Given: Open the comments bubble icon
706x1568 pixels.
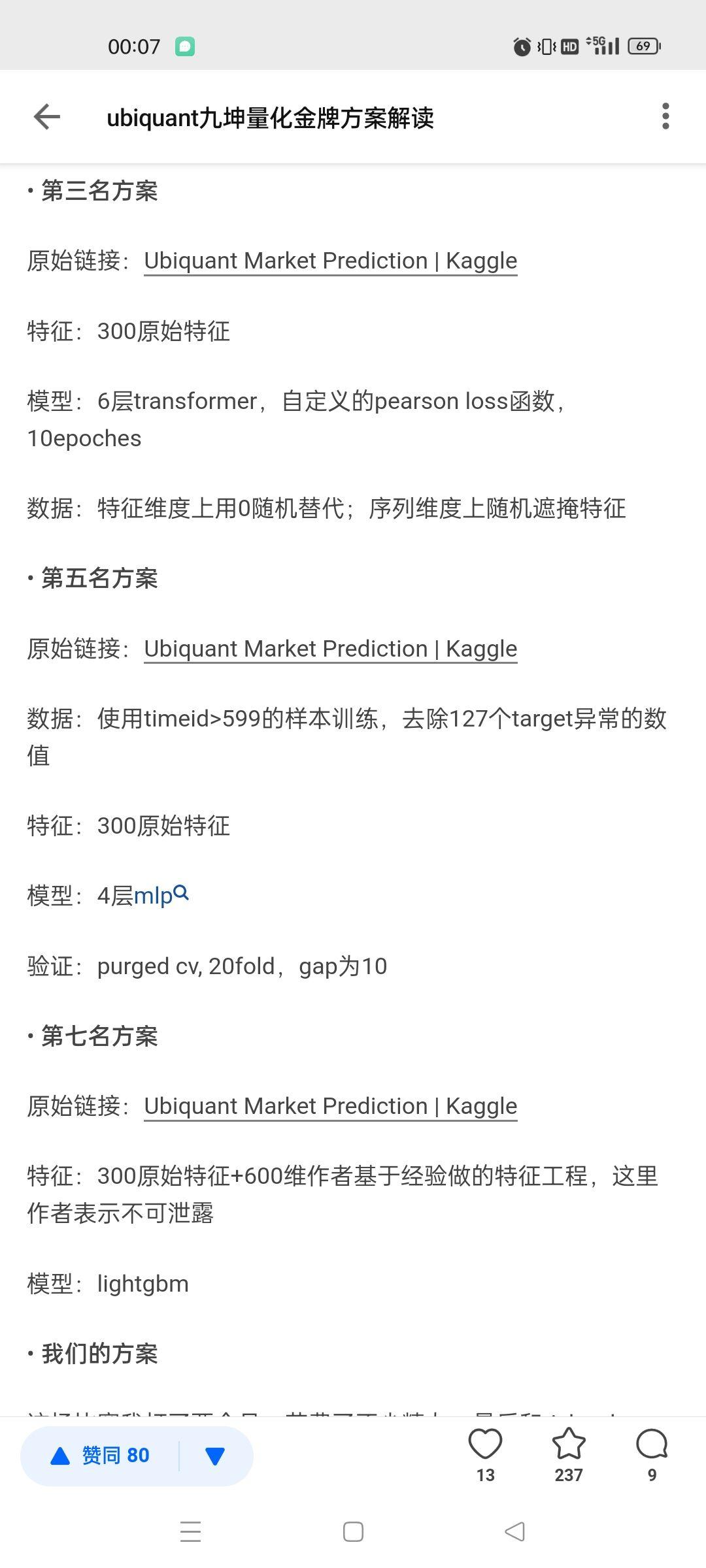Looking at the screenshot, I should point(652,1445).
